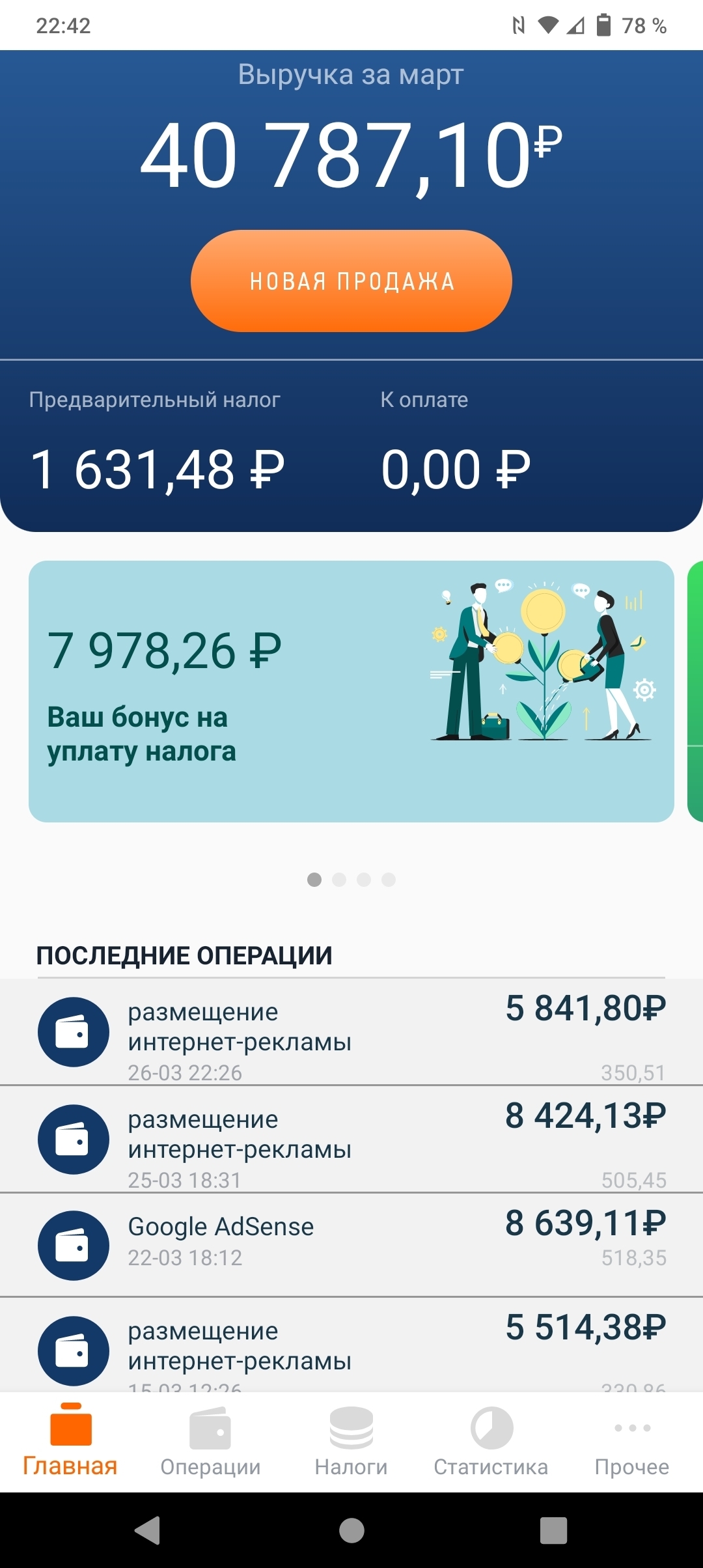Switch to the Налоги tab
This screenshot has width=703, height=1568.
[x=351, y=1442]
